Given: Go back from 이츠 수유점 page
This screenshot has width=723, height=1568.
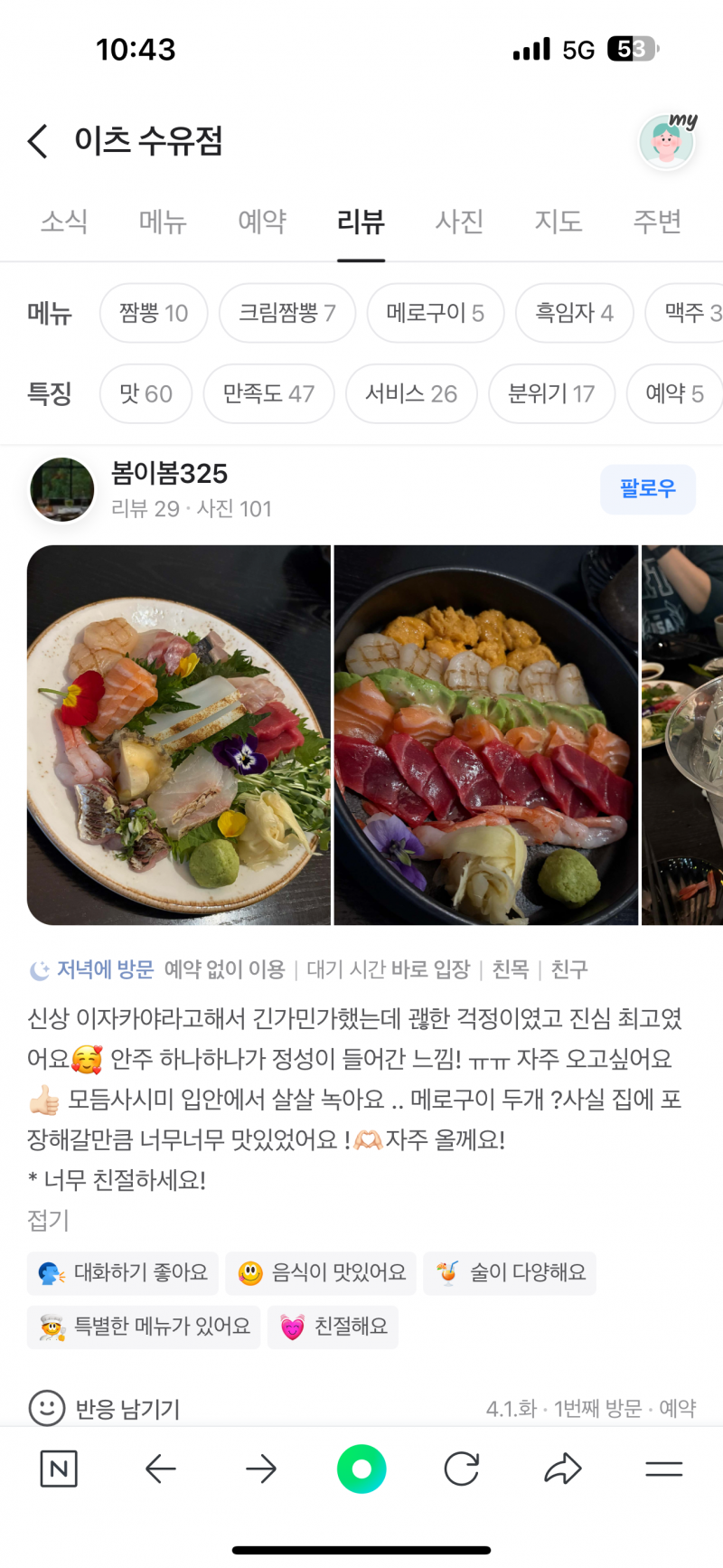Looking at the screenshot, I should point(38,142).
